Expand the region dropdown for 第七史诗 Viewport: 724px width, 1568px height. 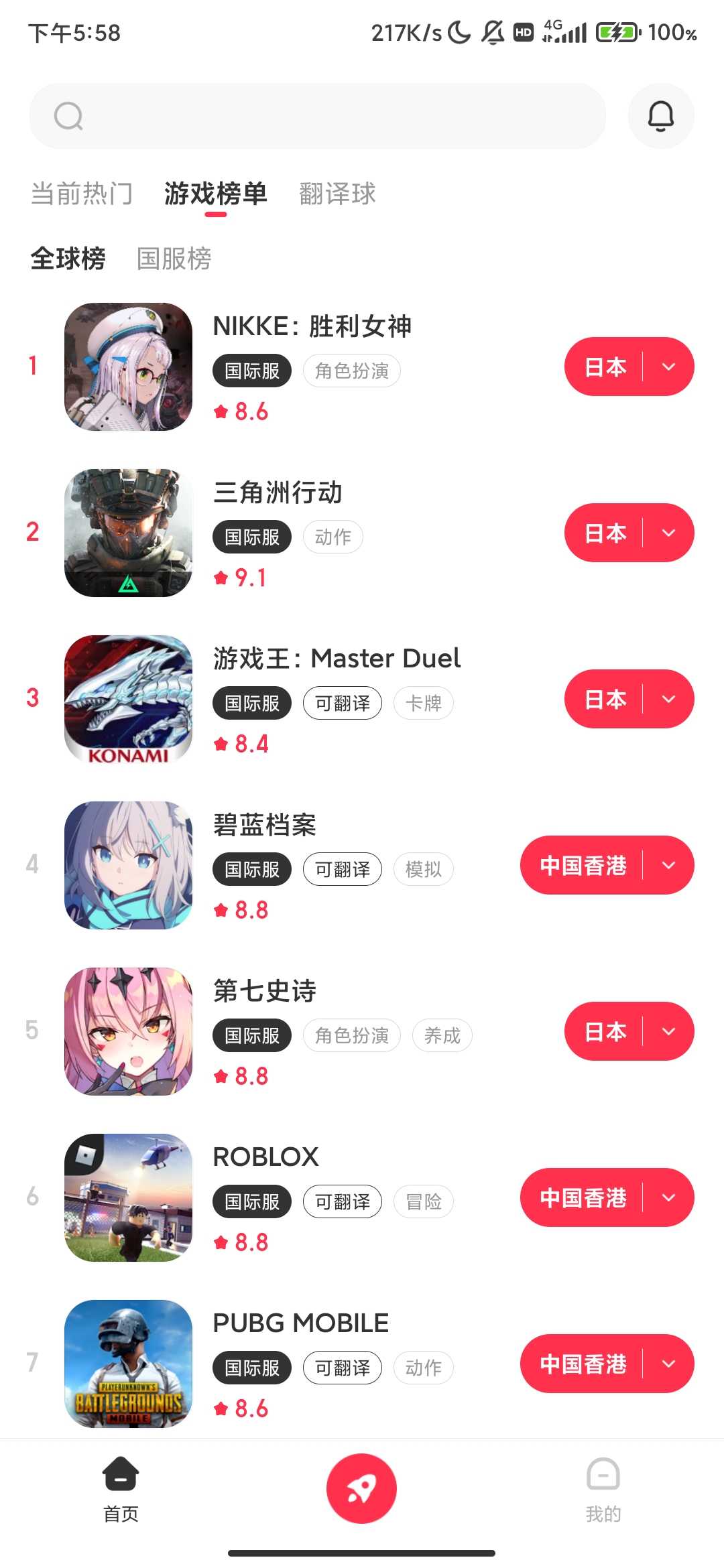(x=668, y=1031)
